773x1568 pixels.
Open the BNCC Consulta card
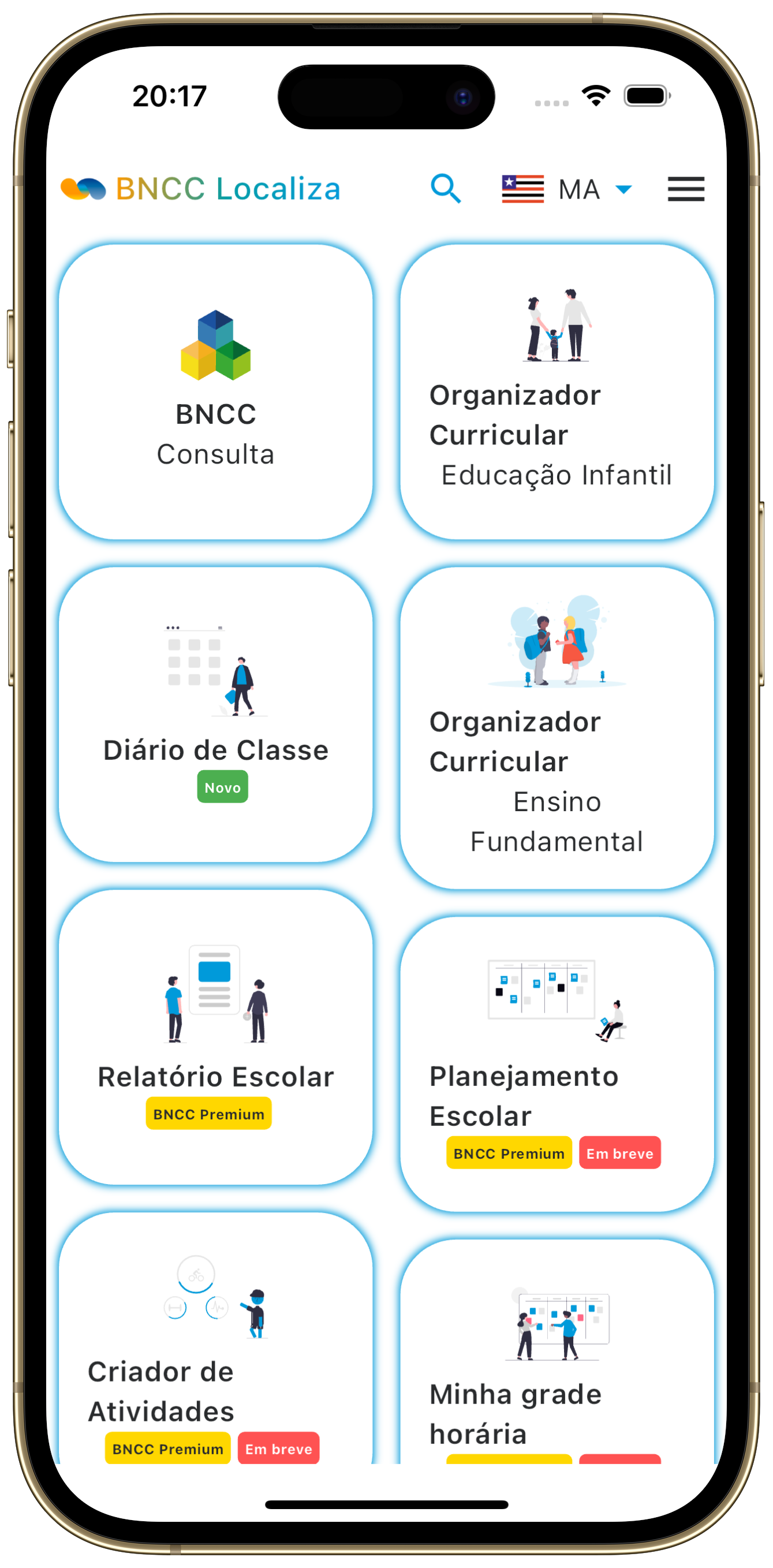(215, 393)
